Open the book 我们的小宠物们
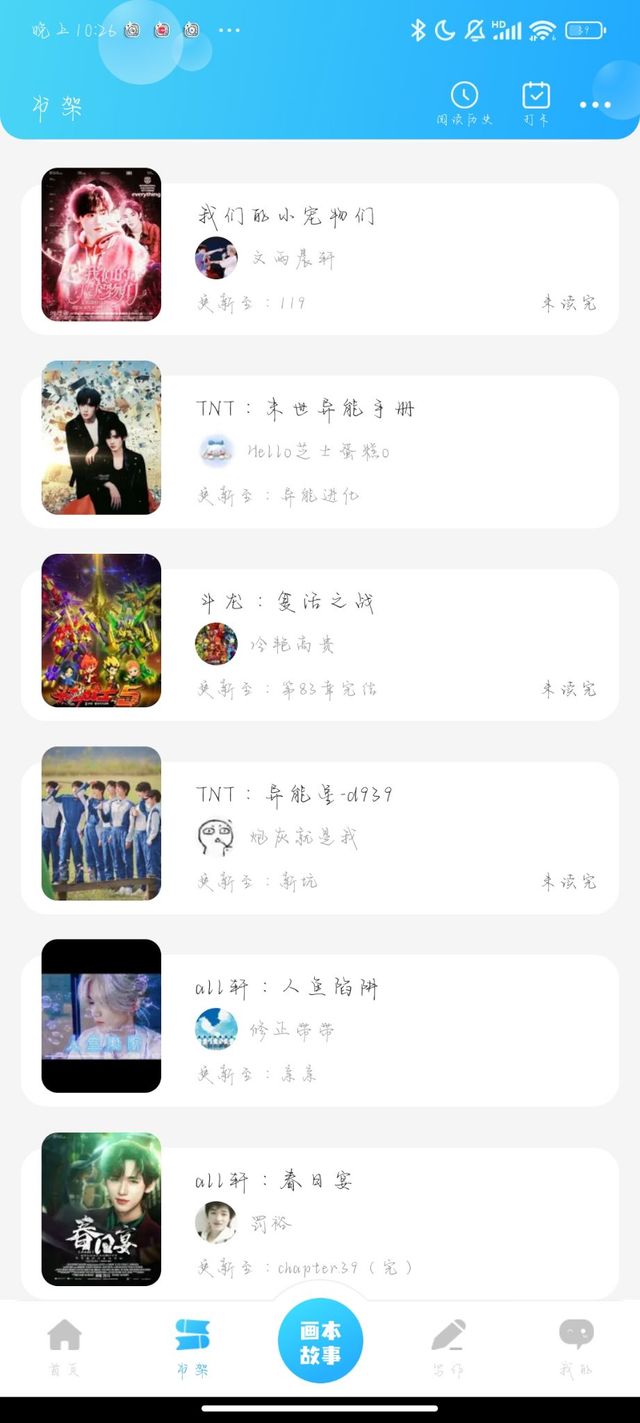The width and height of the screenshot is (640, 1423). click(320, 257)
